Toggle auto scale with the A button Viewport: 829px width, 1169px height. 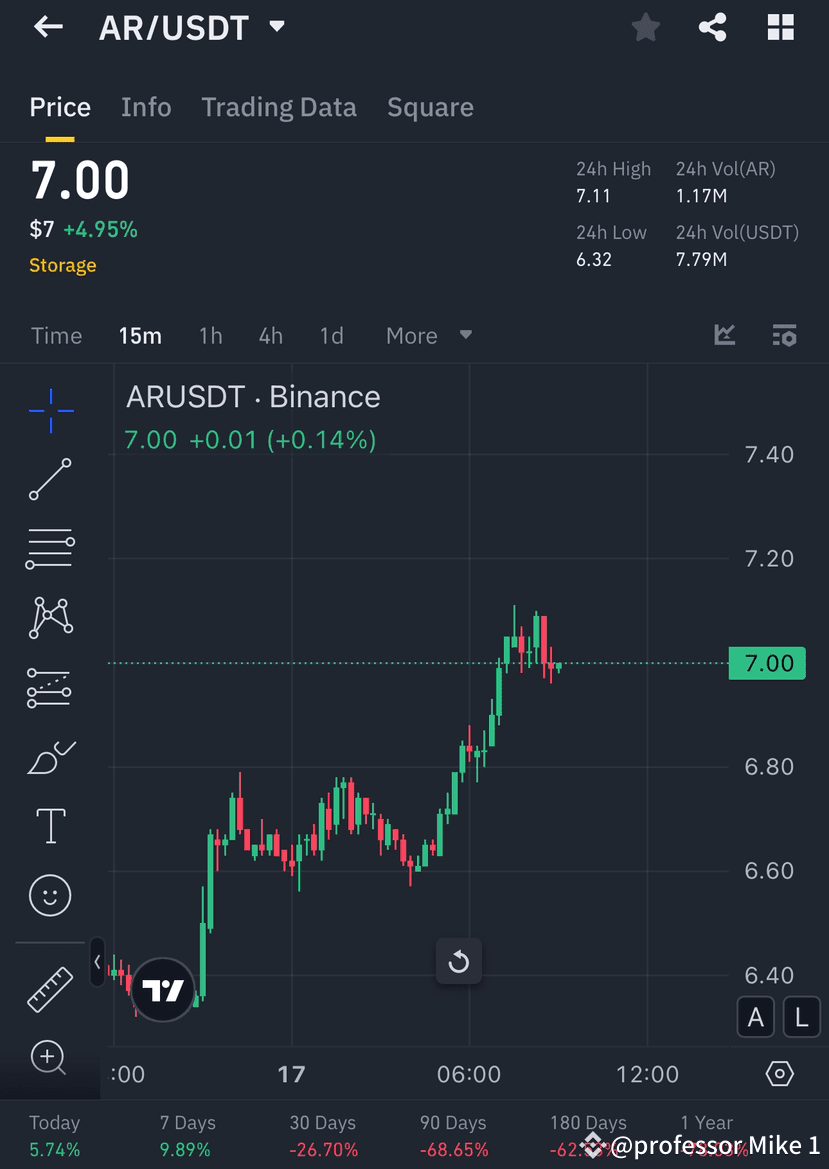[755, 1017]
